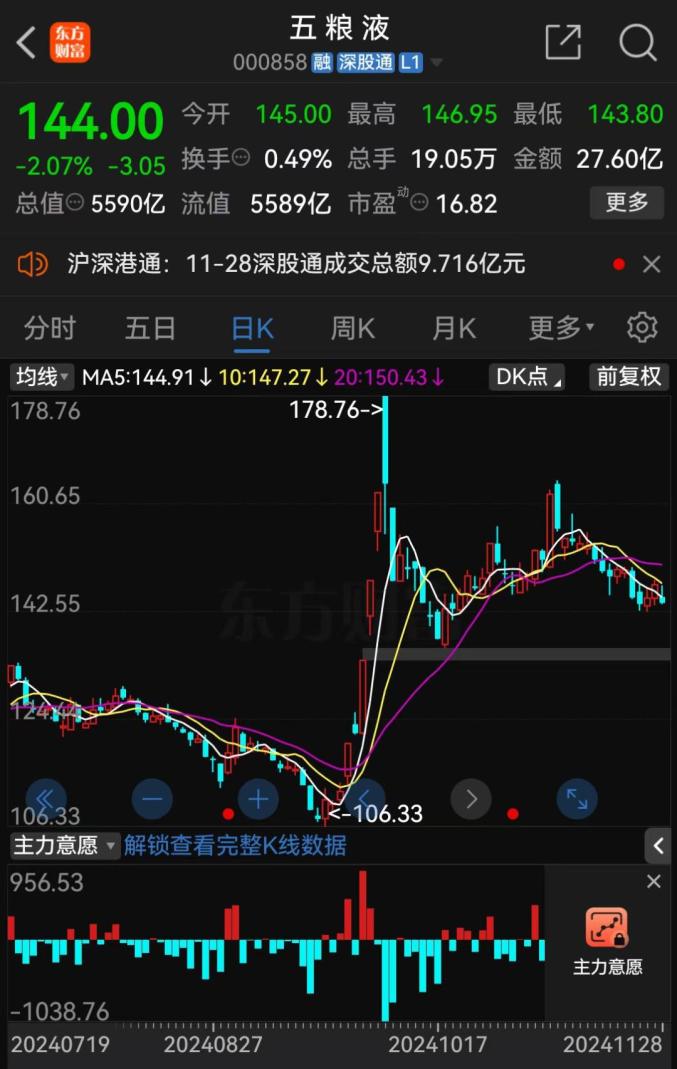Open the 主力意愿 sub-indicator dropdown

click(x=64, y=846)
